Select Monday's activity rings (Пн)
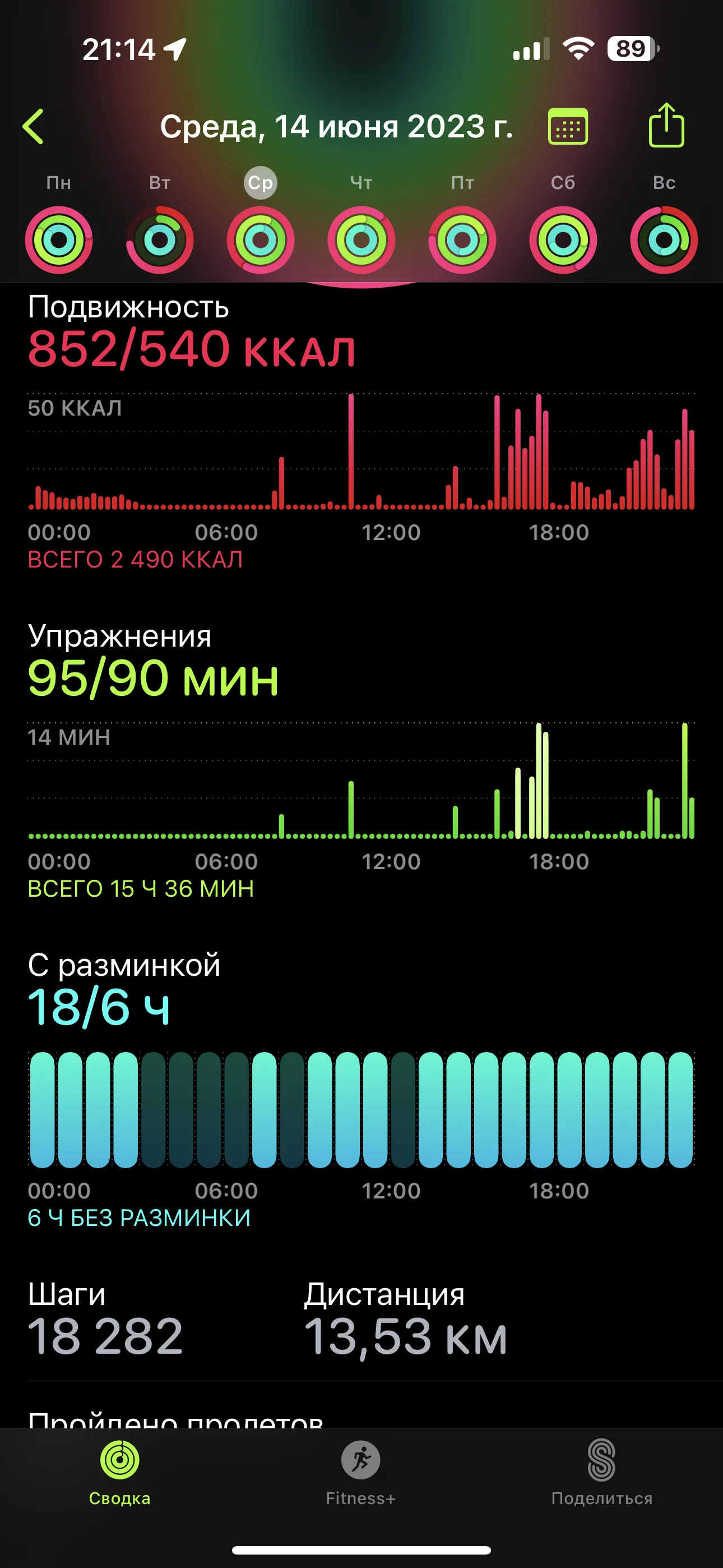Image resolution: width=723 pixels, height=1568 pixels. pos(58,239)
